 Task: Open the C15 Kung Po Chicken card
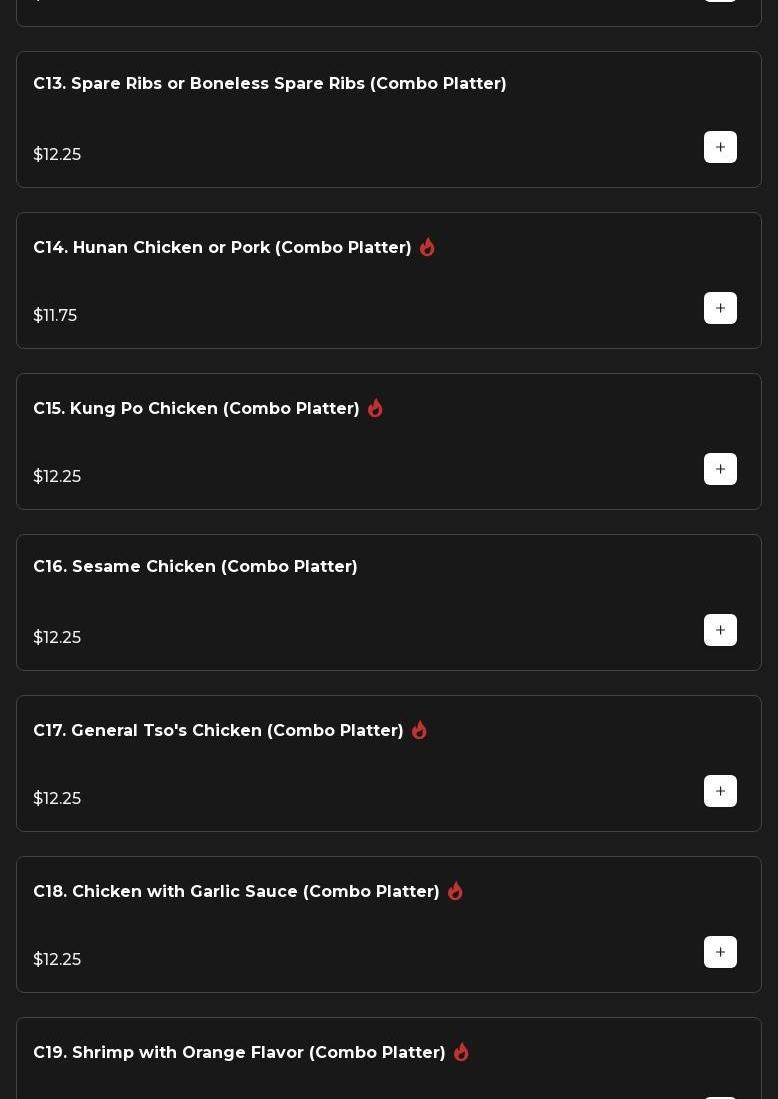[x=196, y=409]
